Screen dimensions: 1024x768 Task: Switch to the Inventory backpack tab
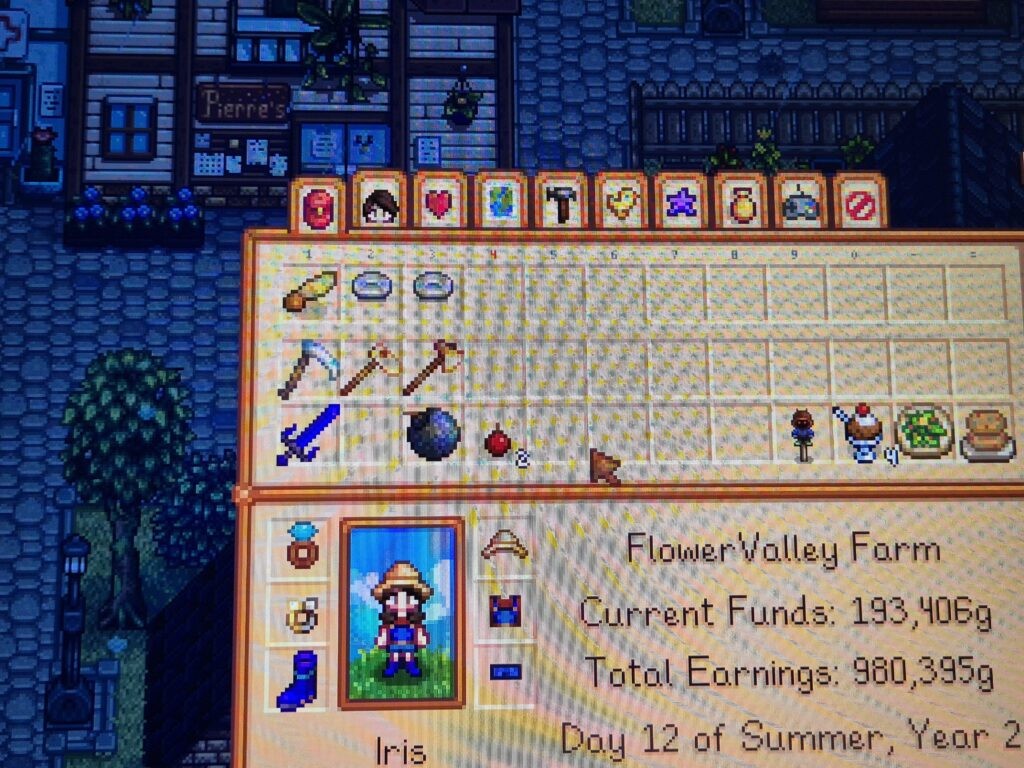pyautogui.click(x=318, y=204)
